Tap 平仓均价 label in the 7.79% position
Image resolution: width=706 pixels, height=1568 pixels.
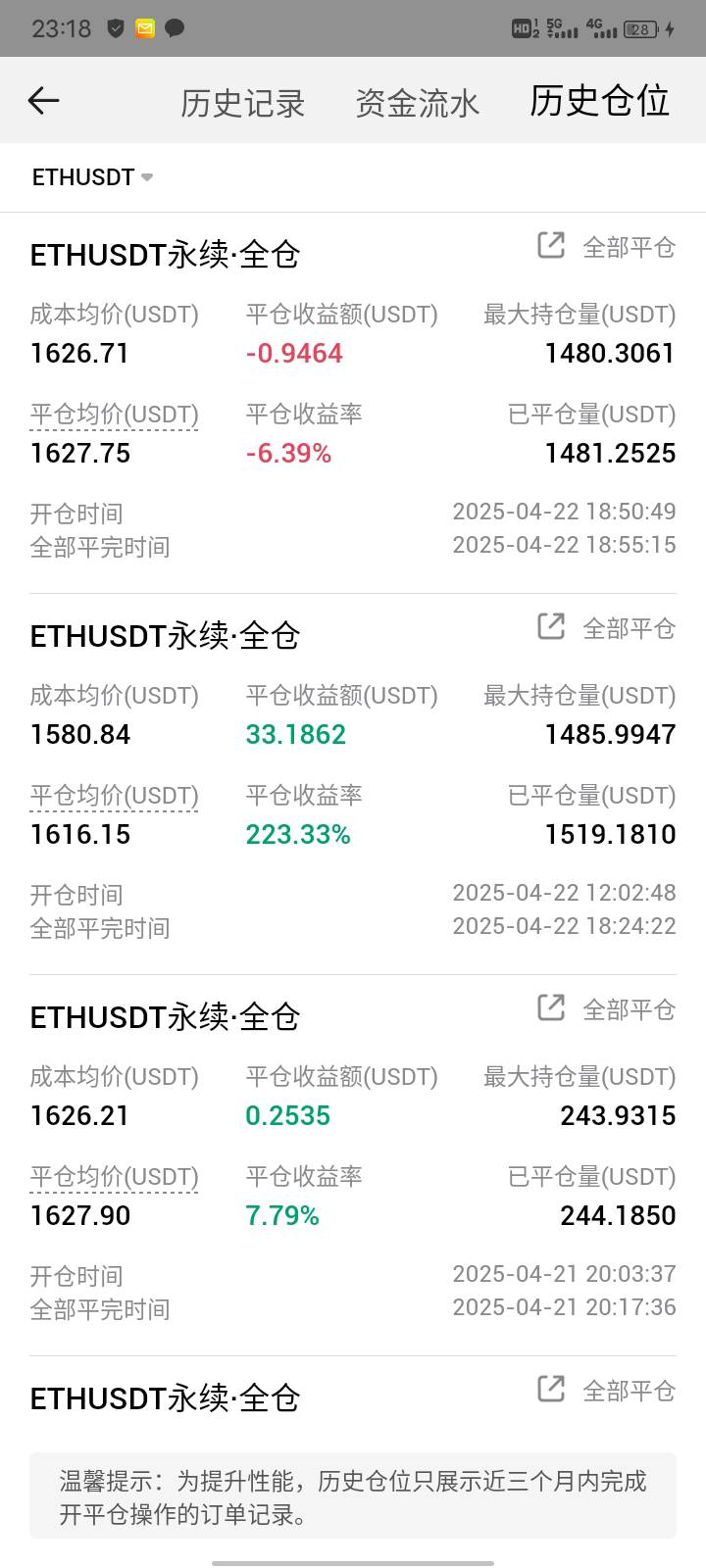click(114, 1177)
